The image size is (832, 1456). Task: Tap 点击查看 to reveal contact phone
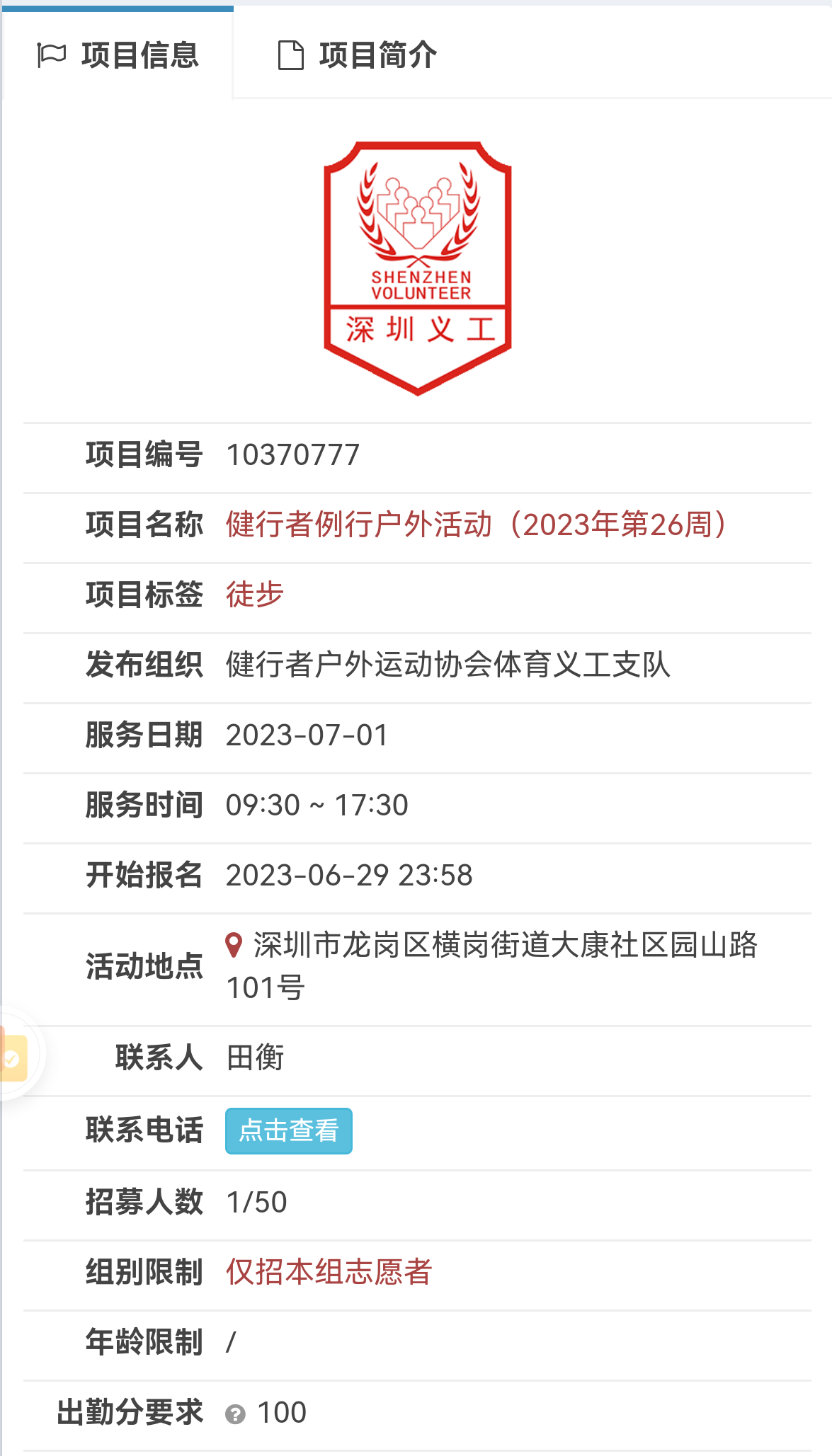click(x=288, y=1130)
